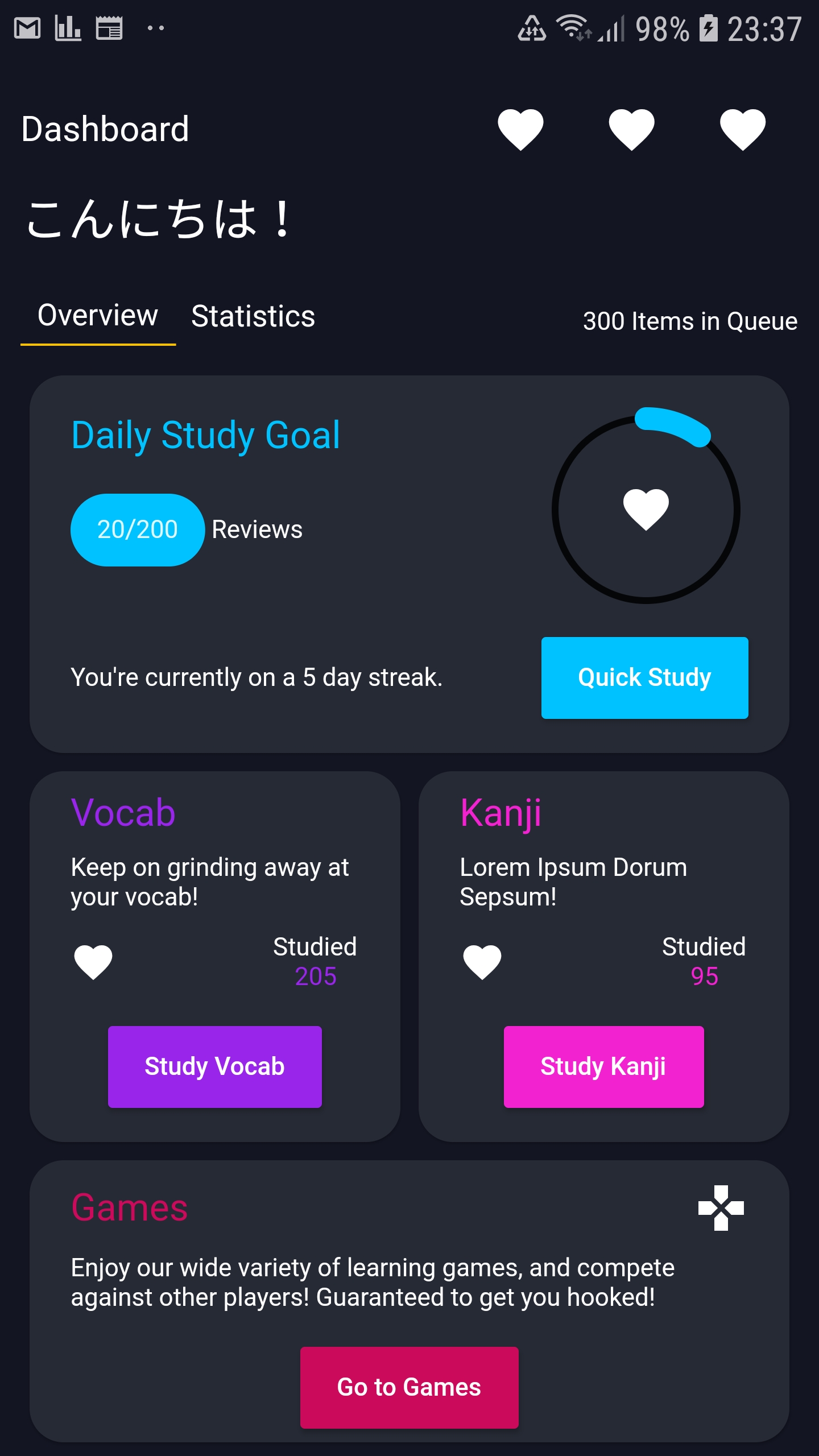The width and height of the screenshot is (819, 1456).
Task: Go to Games
Action: tap(409, 1387)
